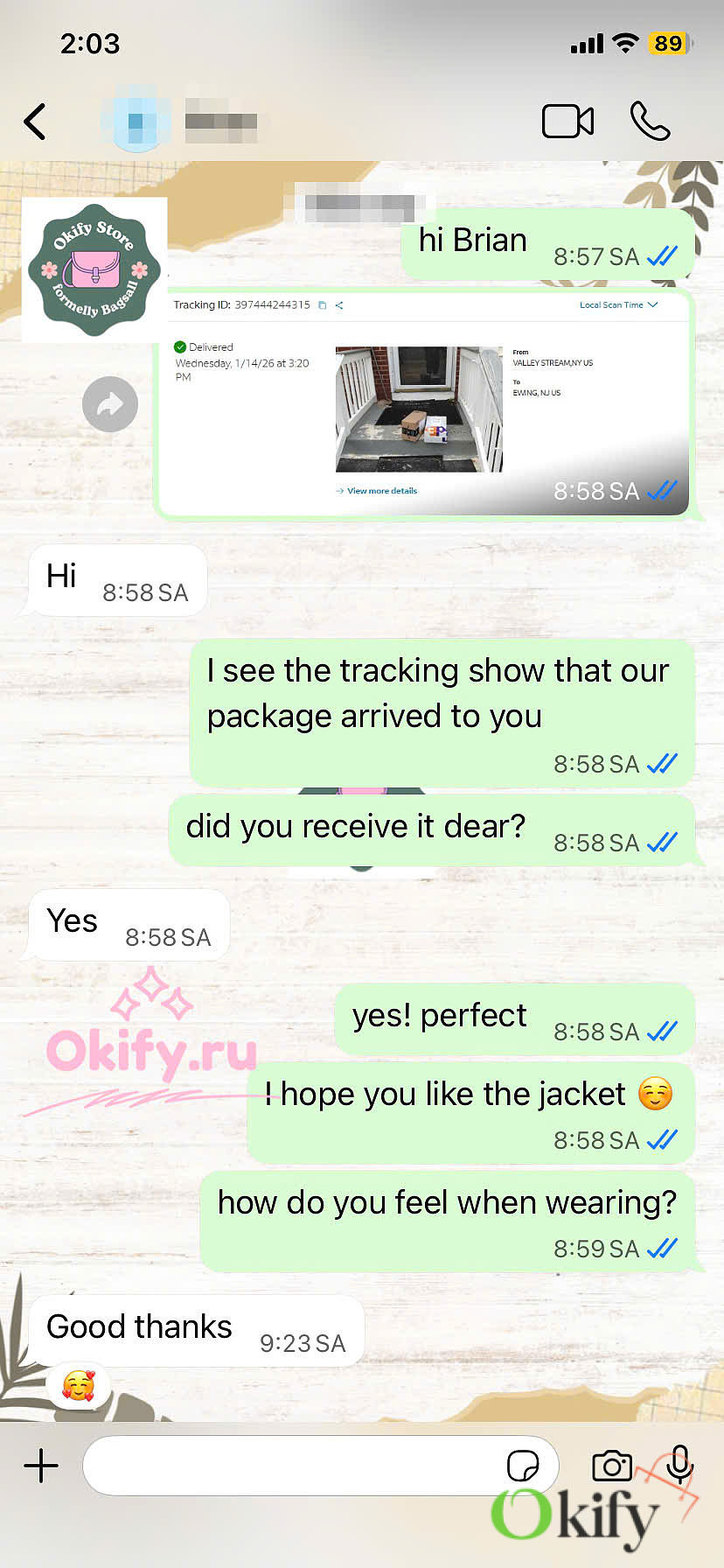724x1568 pixels.
Task: Start a voice call with this contact
Action: (650, 122)
